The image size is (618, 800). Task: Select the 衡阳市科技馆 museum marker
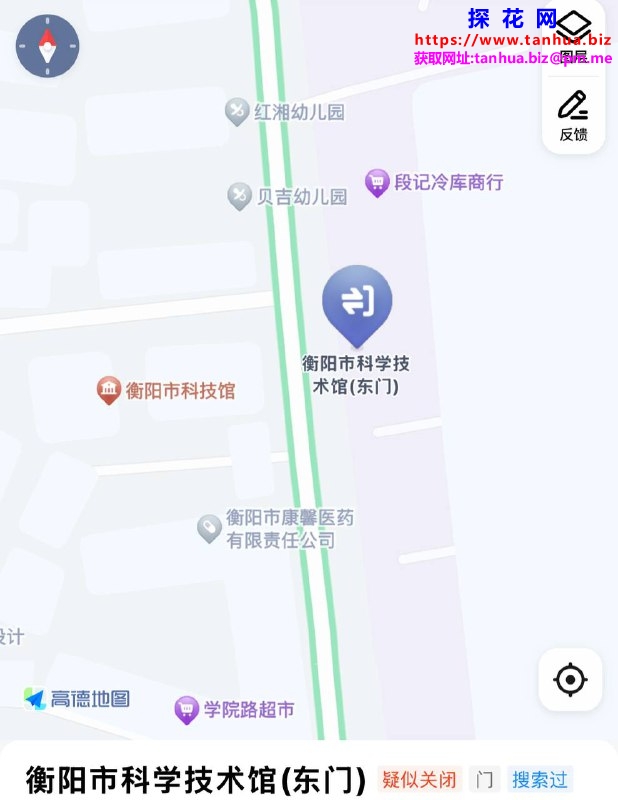click(109, 390)
